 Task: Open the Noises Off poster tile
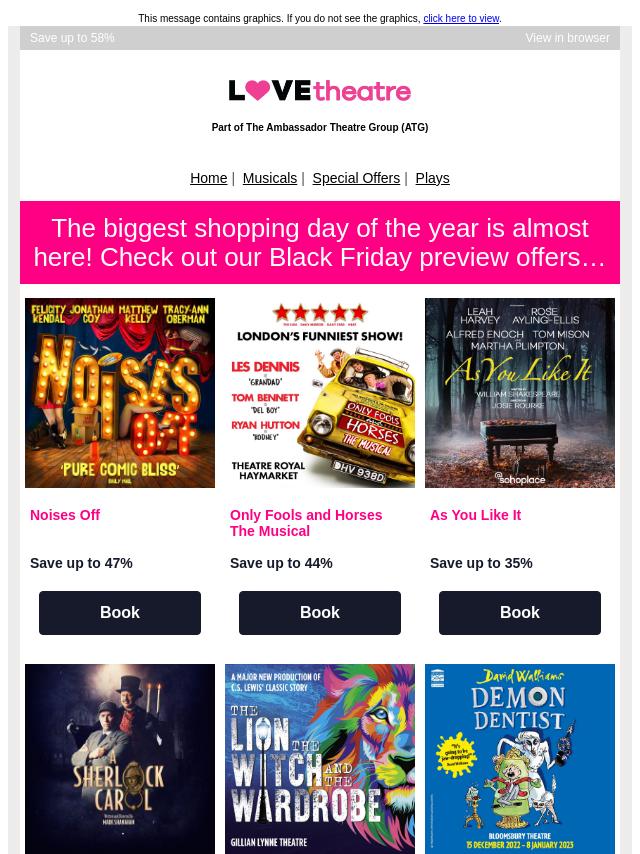[x=120, y=392]
